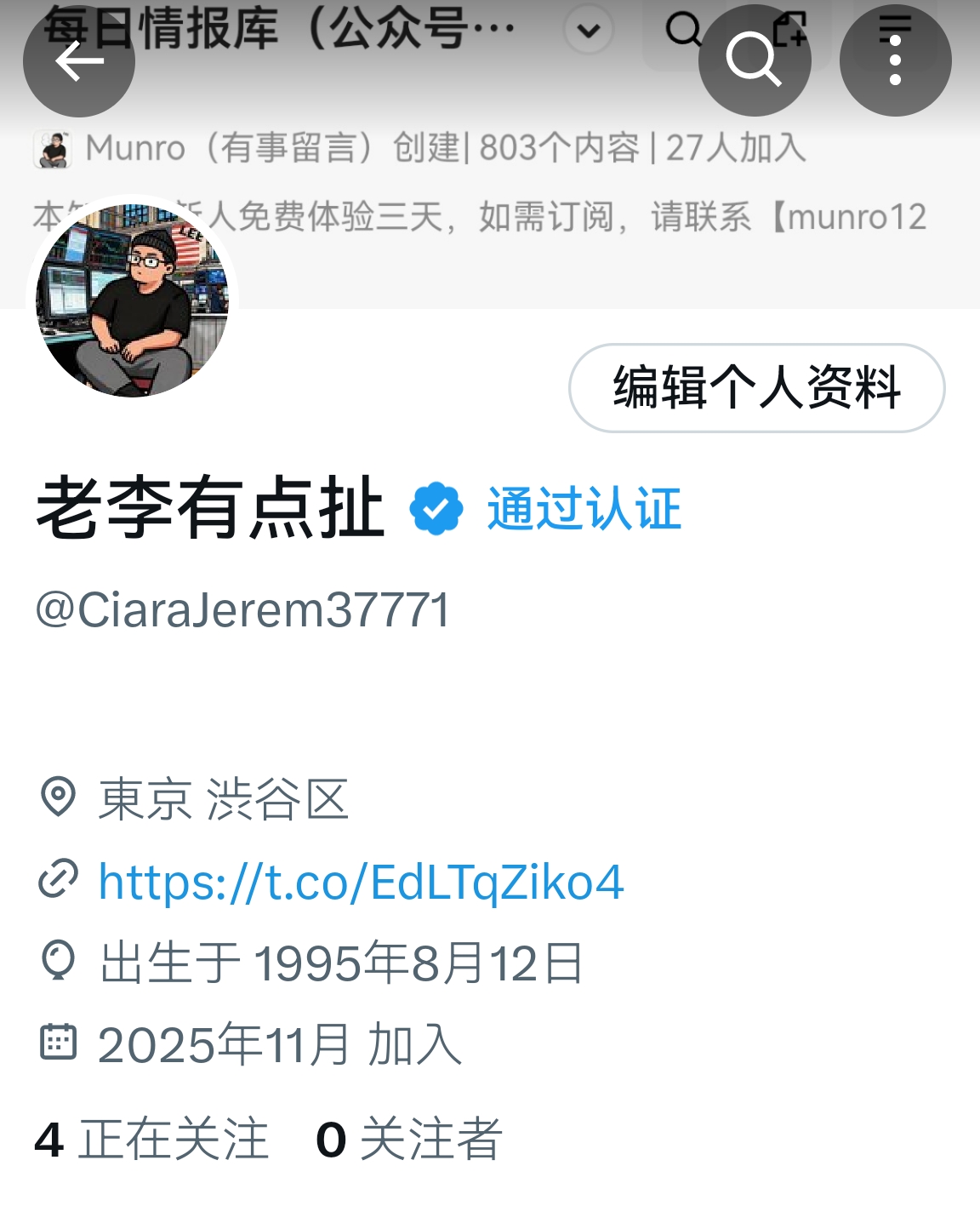Open the profile avatar picture
Image resolution: width=980 pixels, height=1223 pixels.
pos(133,300)
